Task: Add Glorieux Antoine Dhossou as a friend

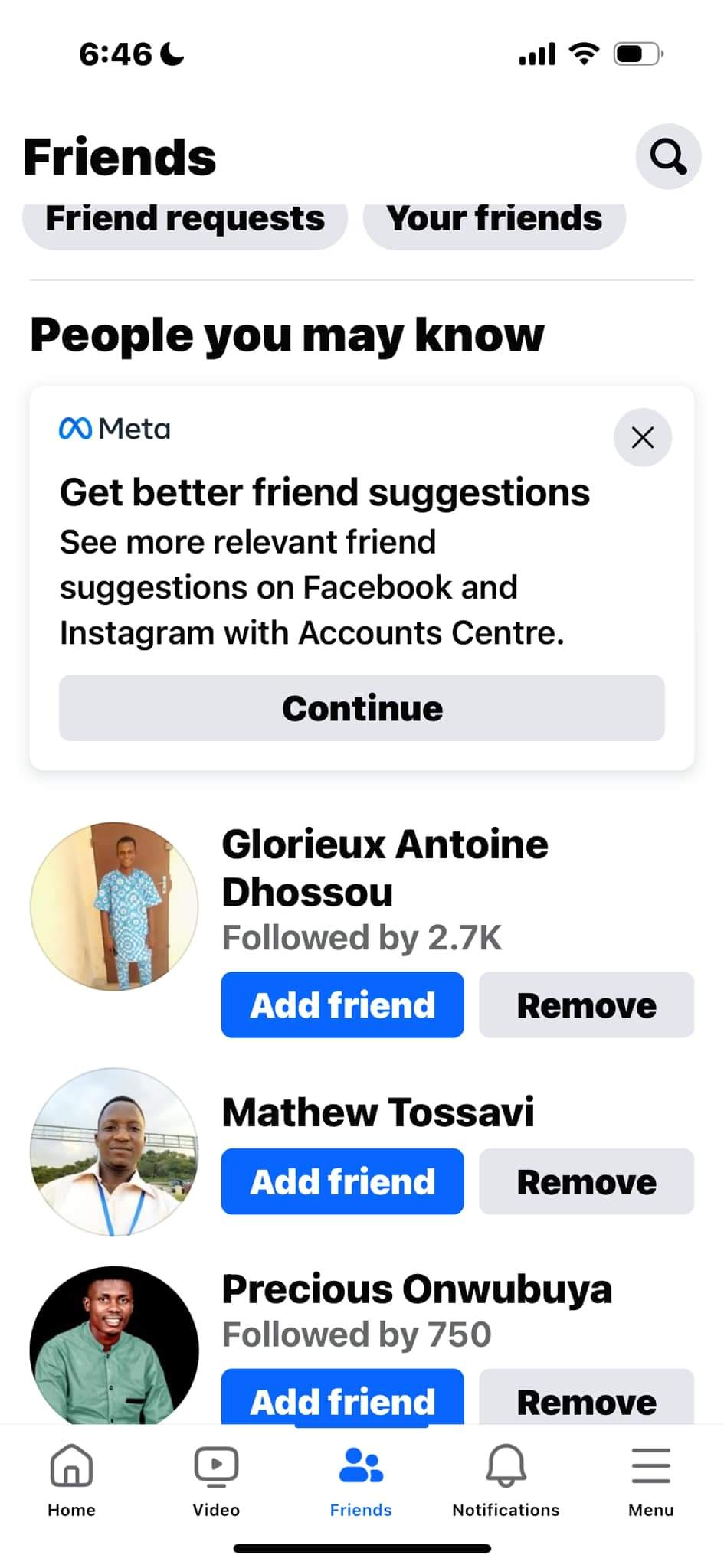Action: click(342, 1005)
